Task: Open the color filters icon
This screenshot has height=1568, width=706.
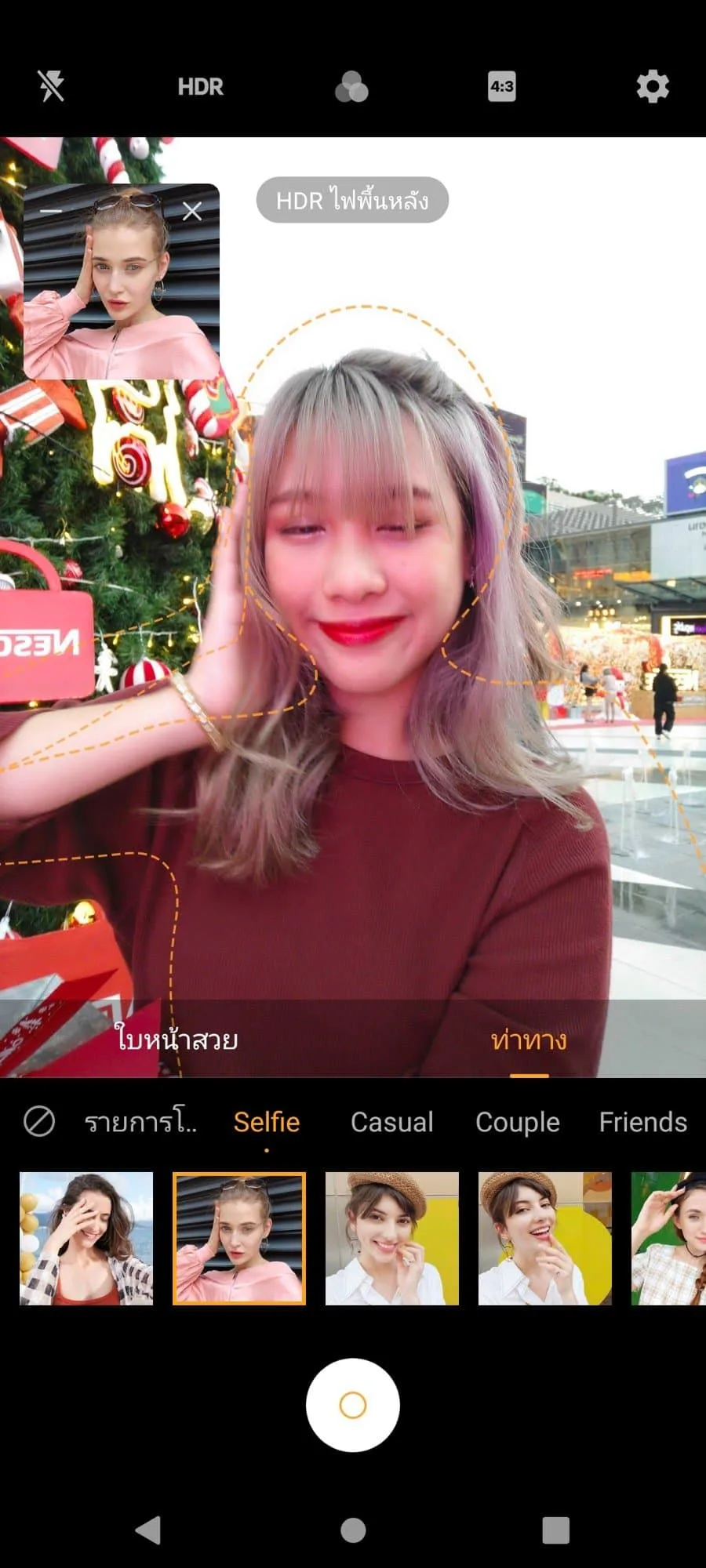Action: (x=351, y=87)
